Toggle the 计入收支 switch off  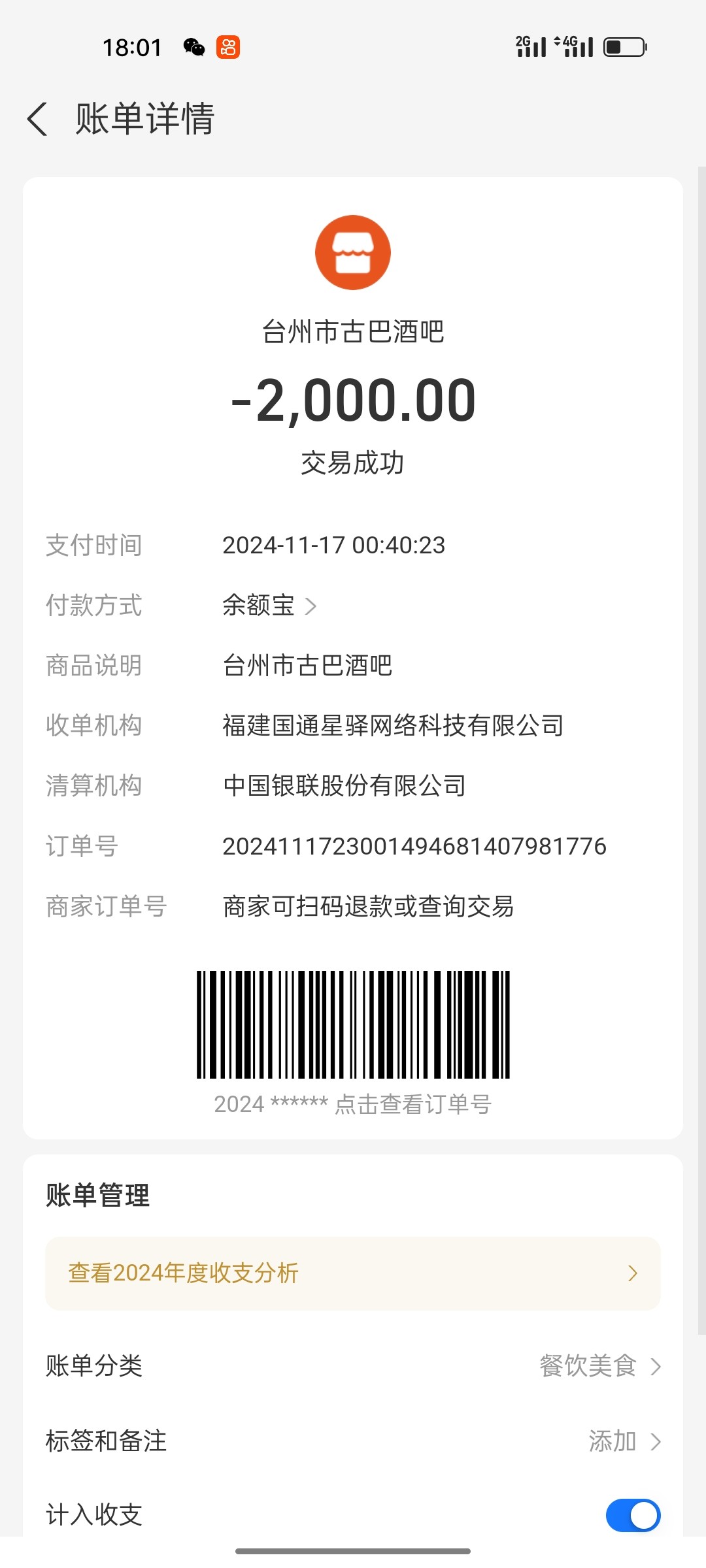pyautogui.click(x=633, y=1515)
